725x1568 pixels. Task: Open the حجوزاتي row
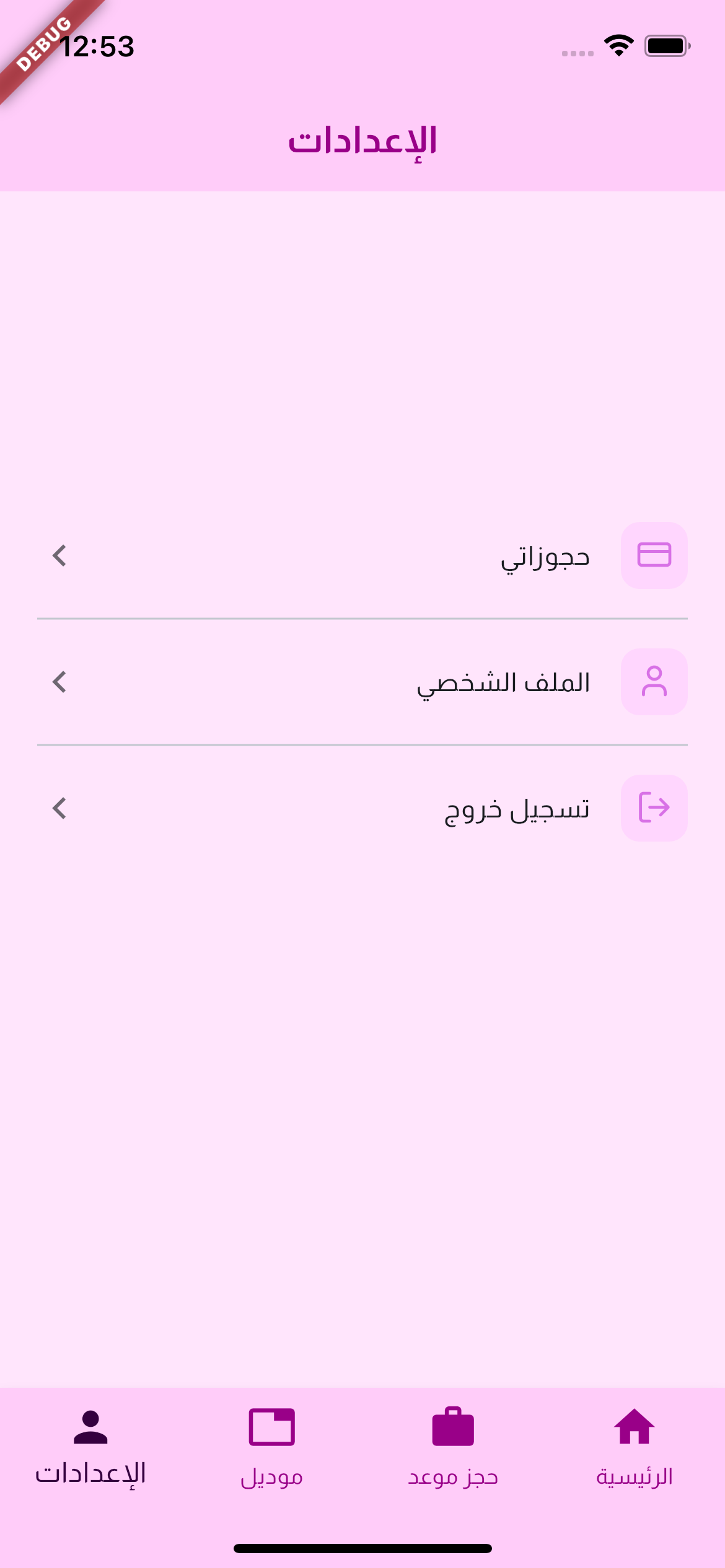[362, 555]
